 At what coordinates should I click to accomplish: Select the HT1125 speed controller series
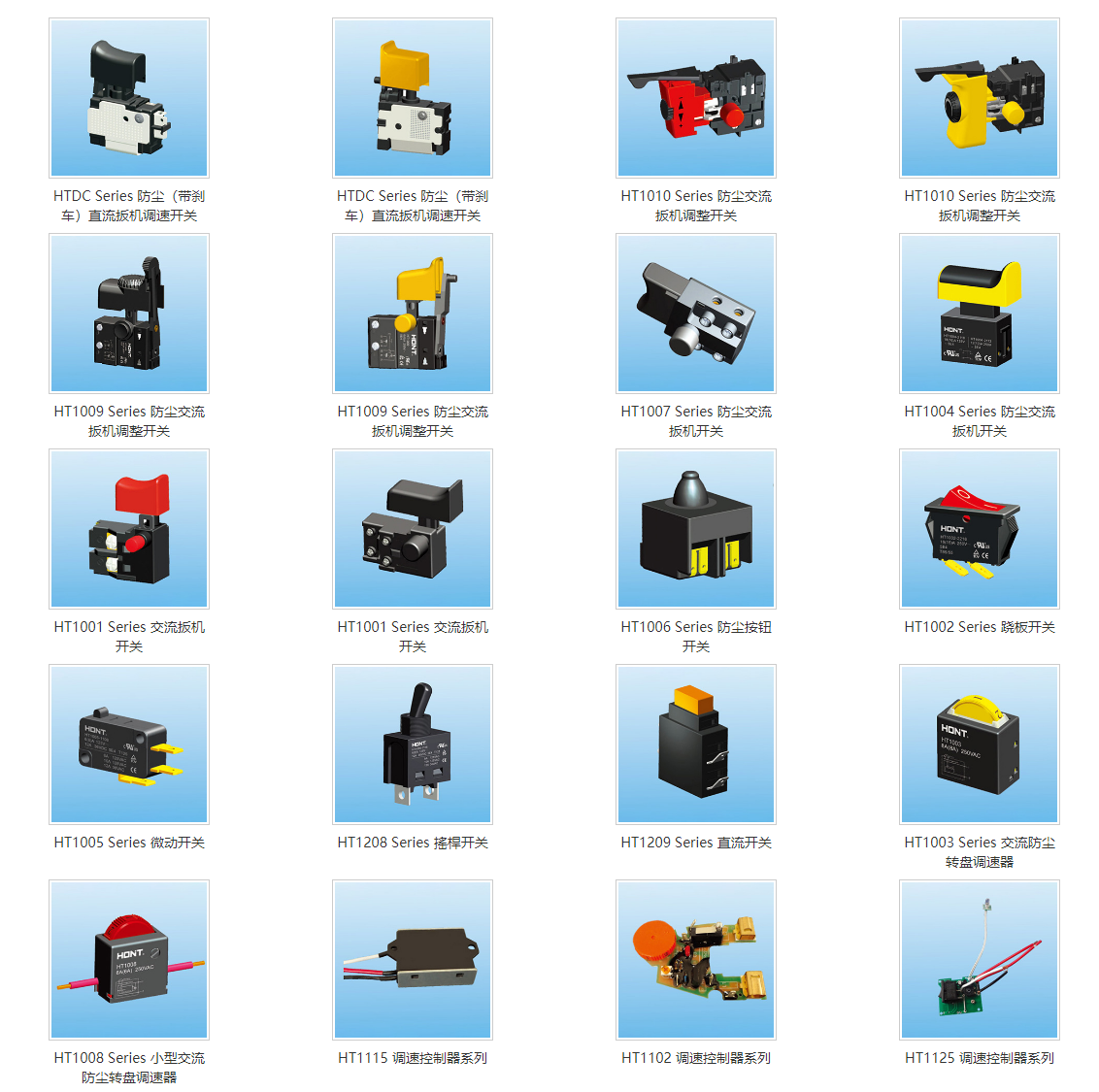[x=979, y=960]
